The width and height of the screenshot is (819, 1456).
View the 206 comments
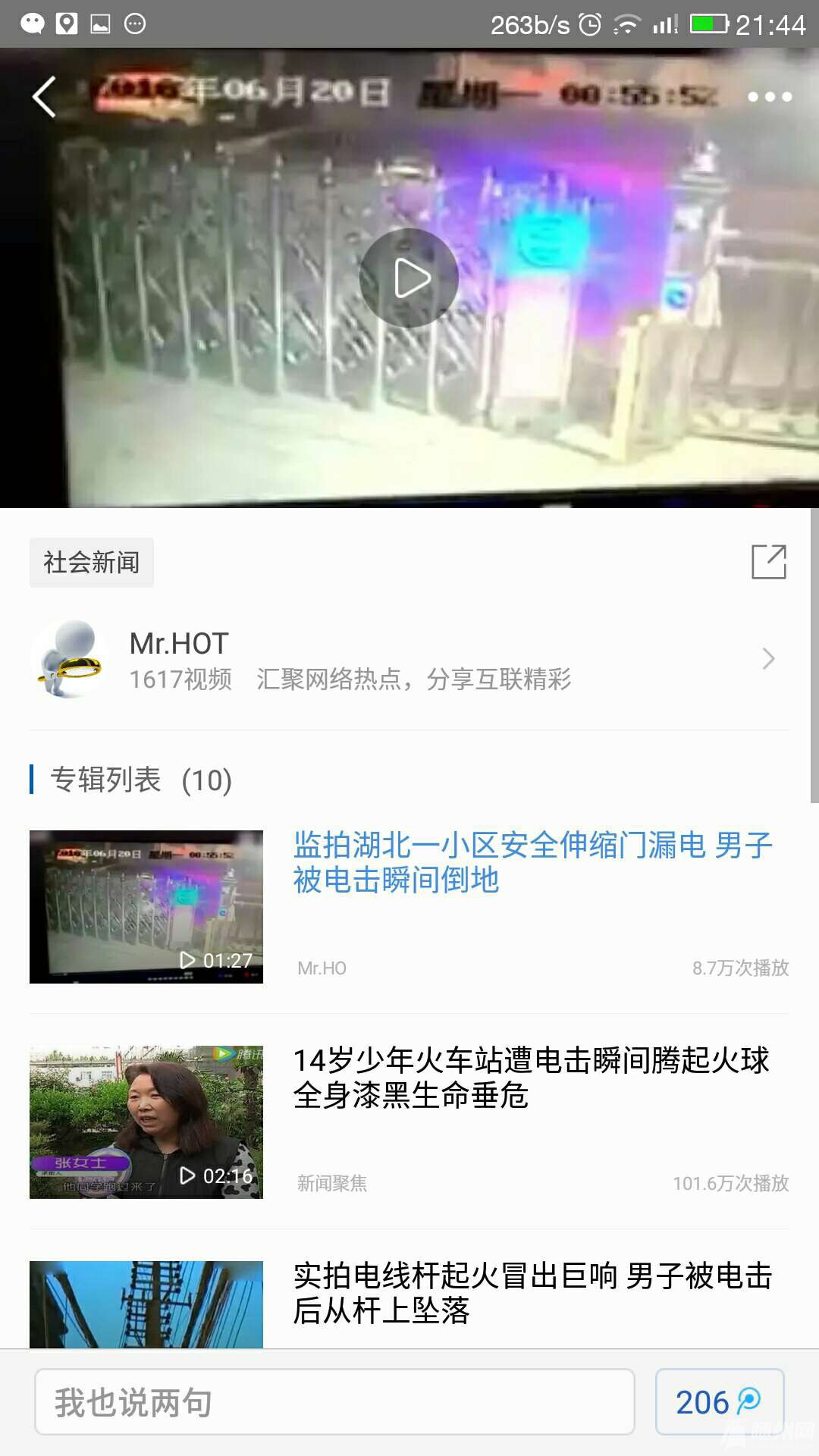click(x=719, y=1401)
